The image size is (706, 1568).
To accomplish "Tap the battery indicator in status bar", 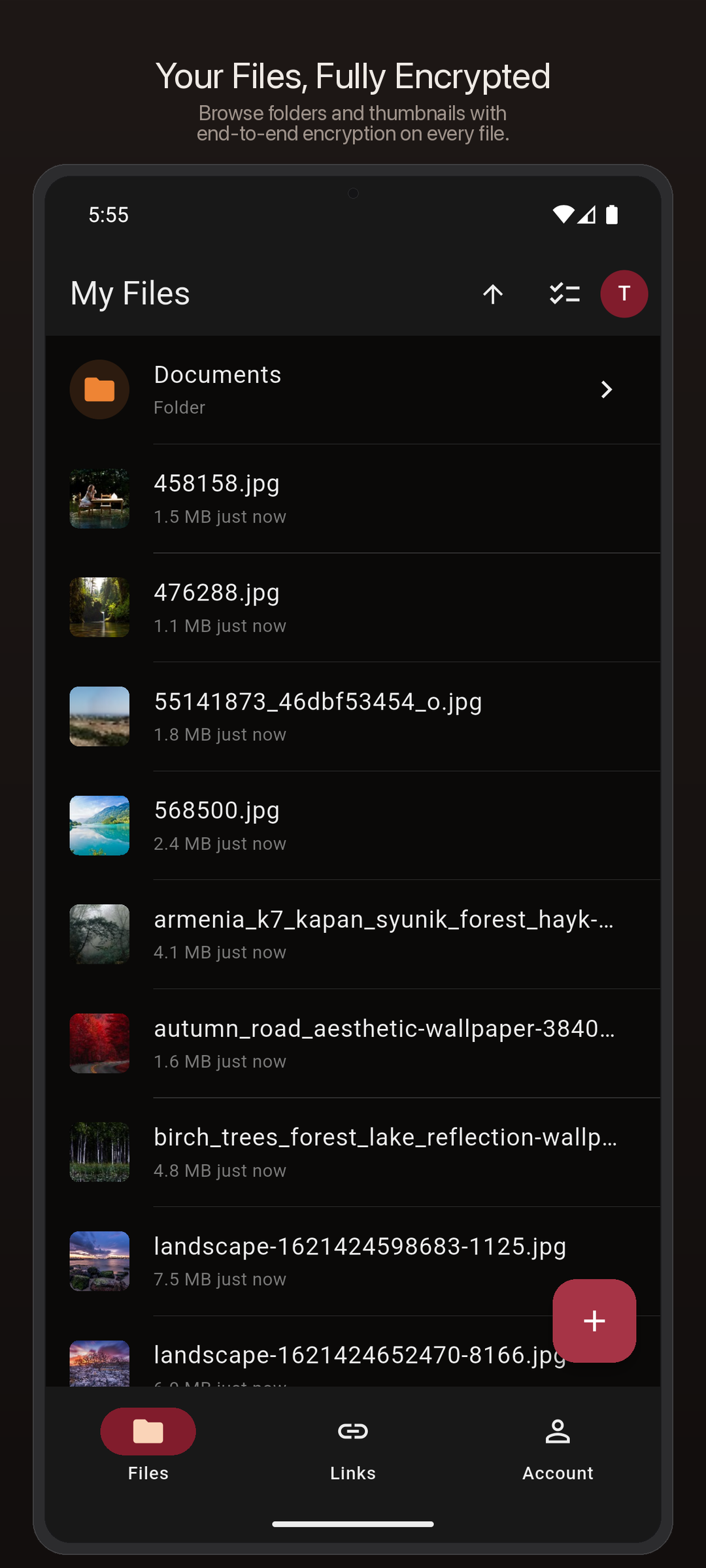I will 612,214.
